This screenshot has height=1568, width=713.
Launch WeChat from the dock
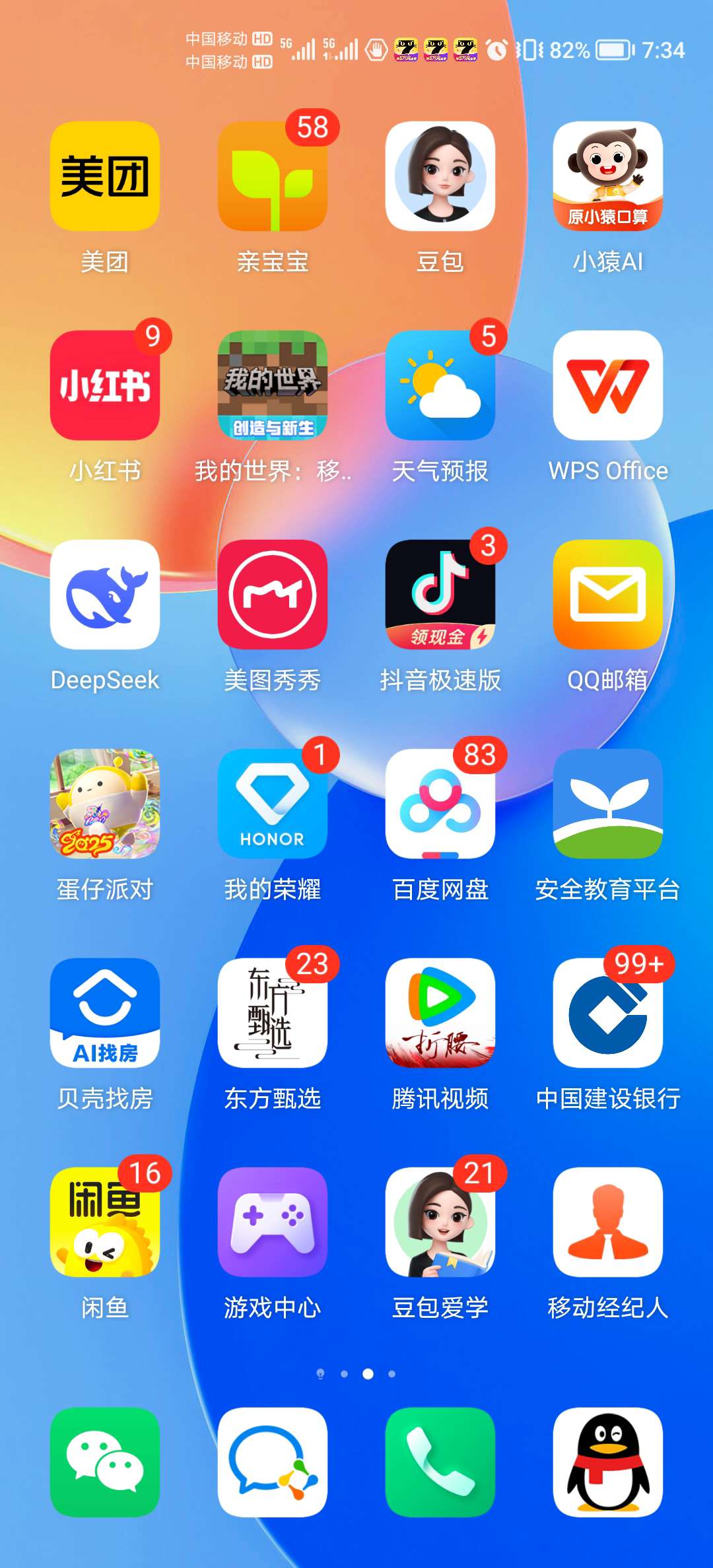105,1462
